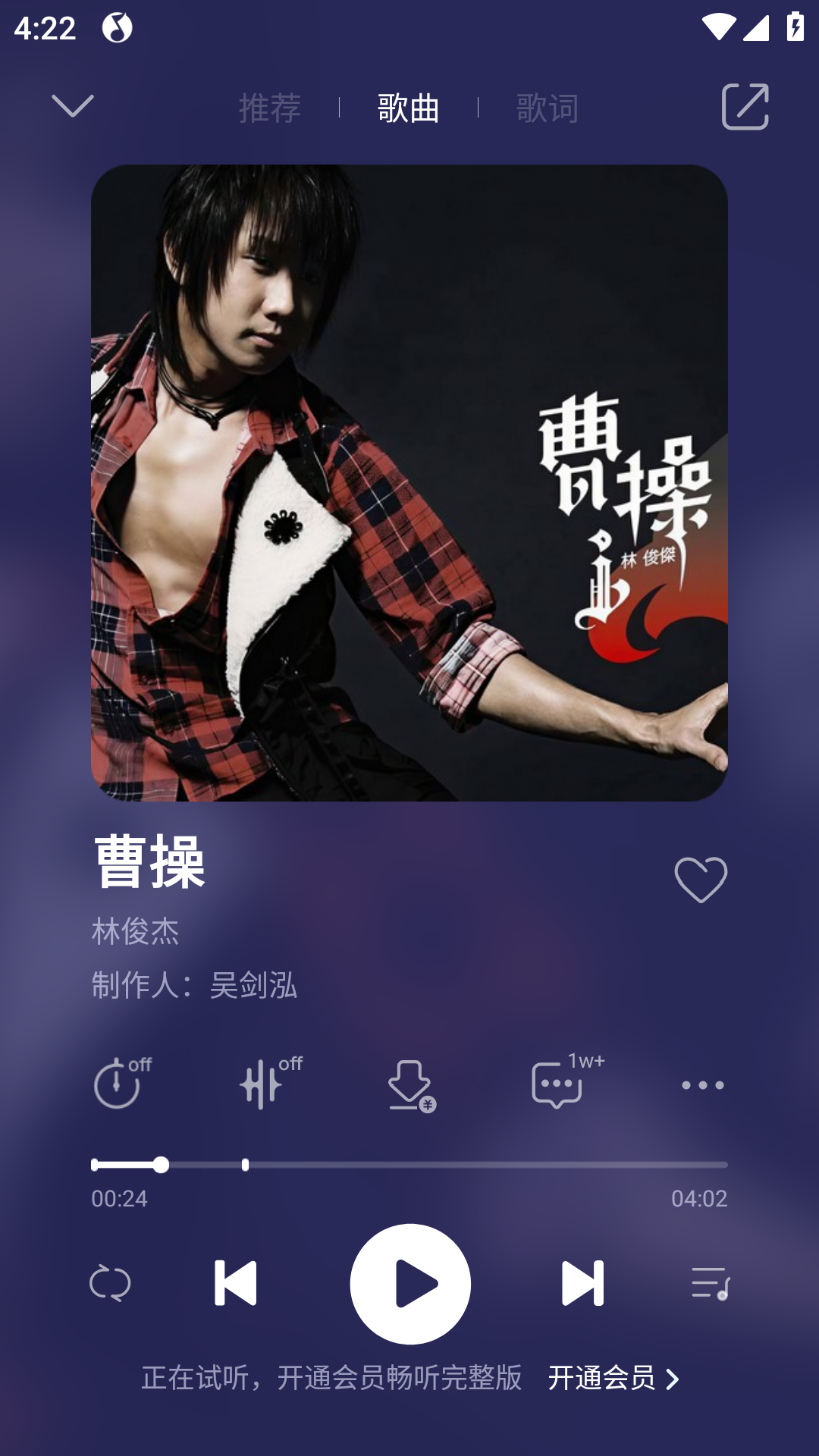The image size is (819, 1456).
Task: Download this song
Action: pyautogui.click(x=410, y=1085)
